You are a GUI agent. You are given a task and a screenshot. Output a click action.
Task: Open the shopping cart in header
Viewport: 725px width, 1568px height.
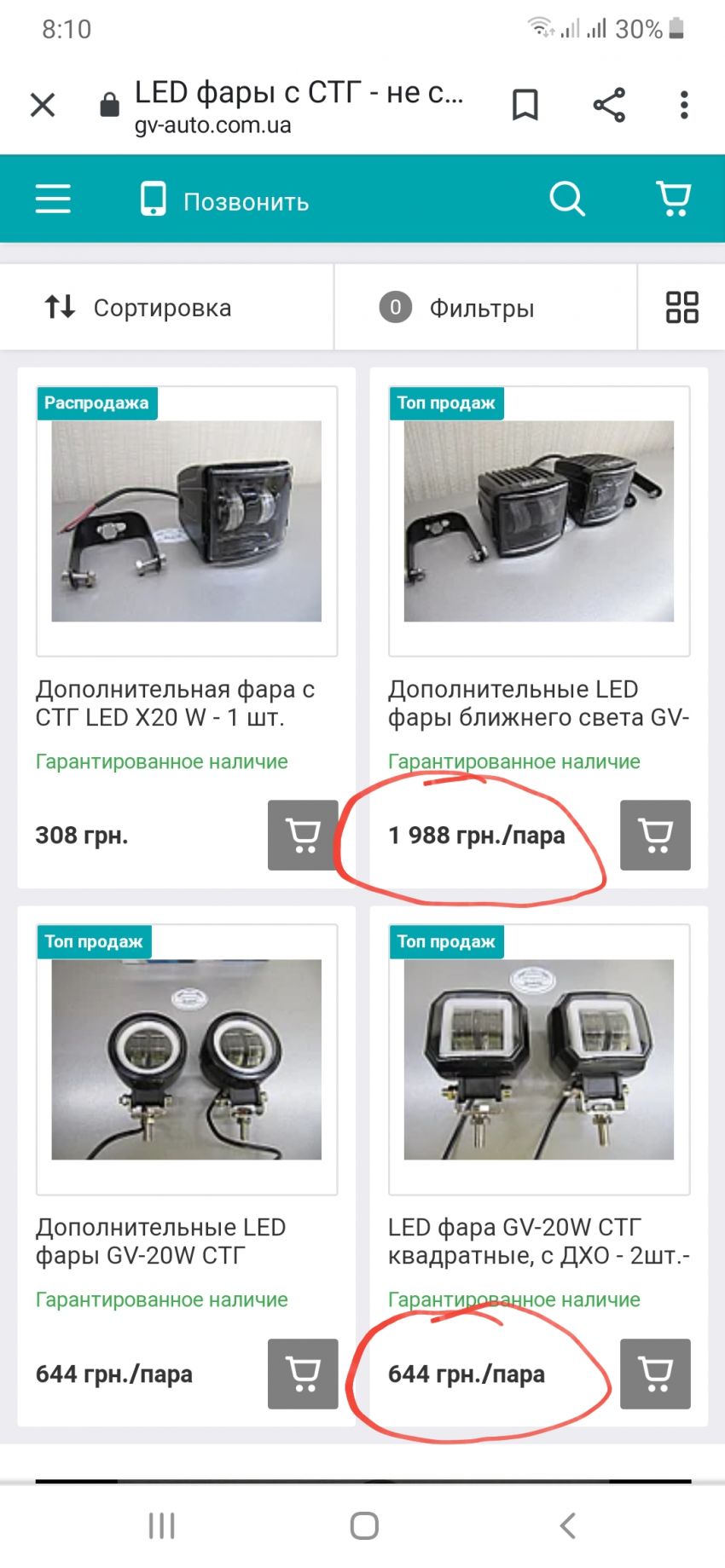[674, 199]
